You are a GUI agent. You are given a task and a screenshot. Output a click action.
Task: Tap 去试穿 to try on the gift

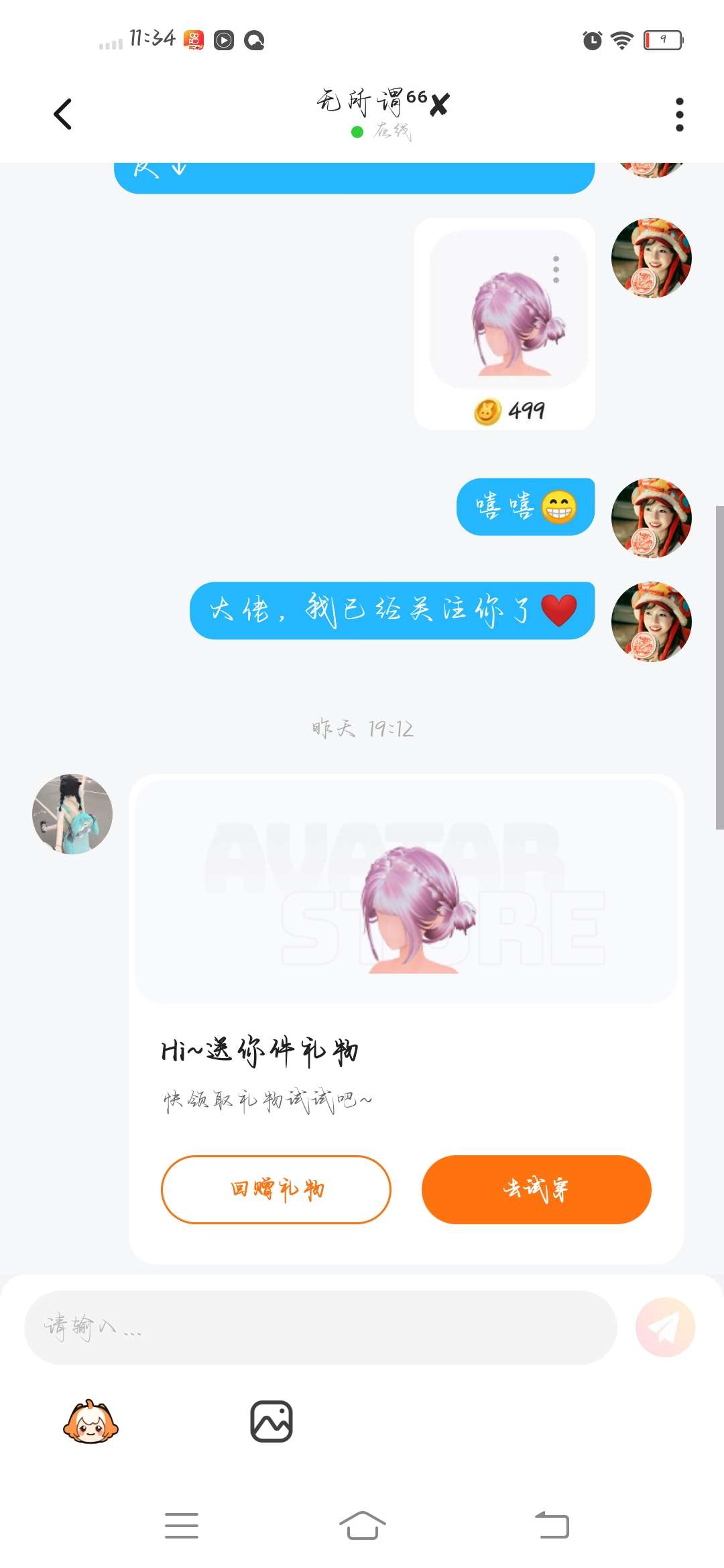click(x=536, y=1189)
